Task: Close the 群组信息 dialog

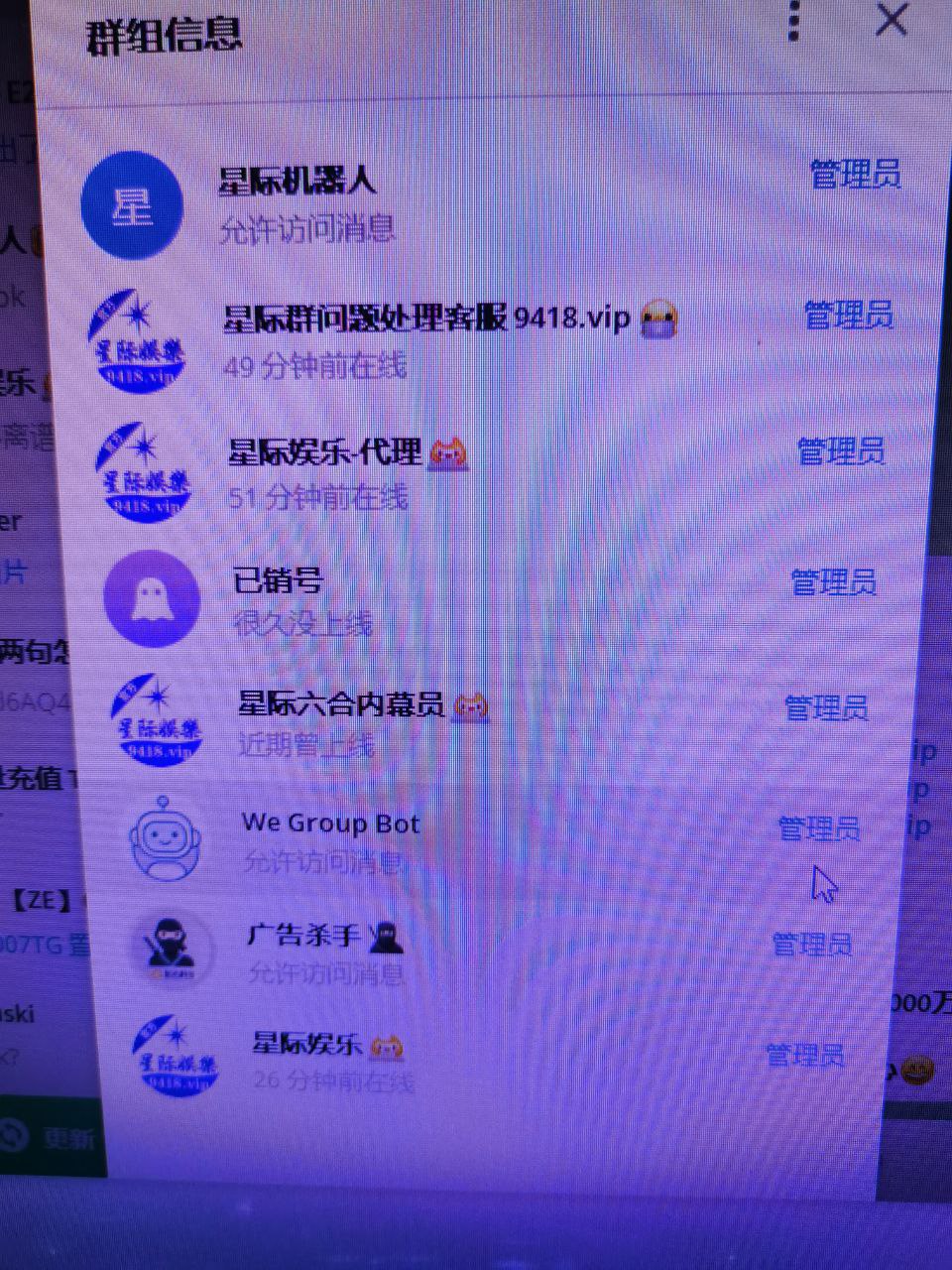Action: (891, 19)
